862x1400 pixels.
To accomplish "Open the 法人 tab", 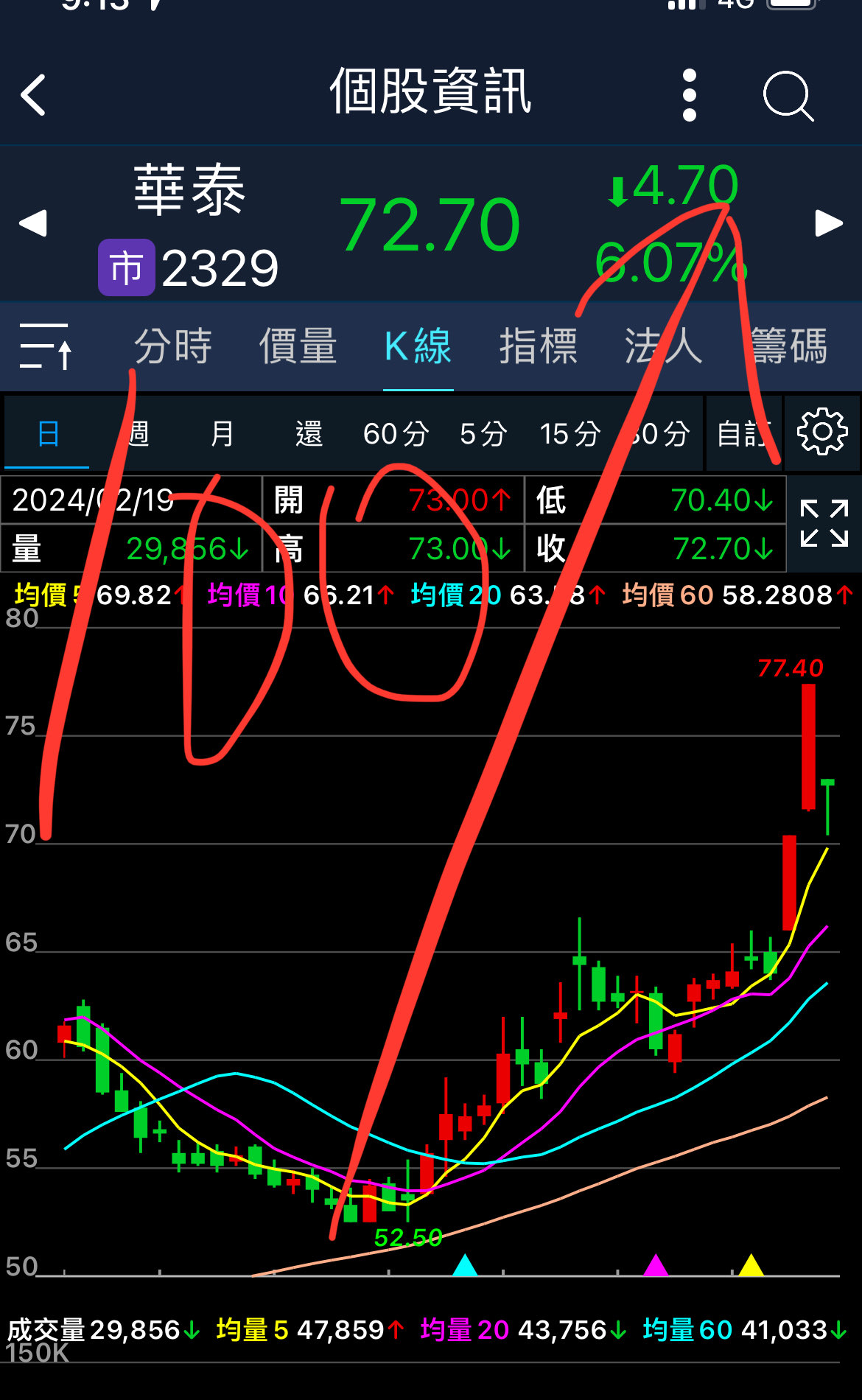I will click(663, 346).
